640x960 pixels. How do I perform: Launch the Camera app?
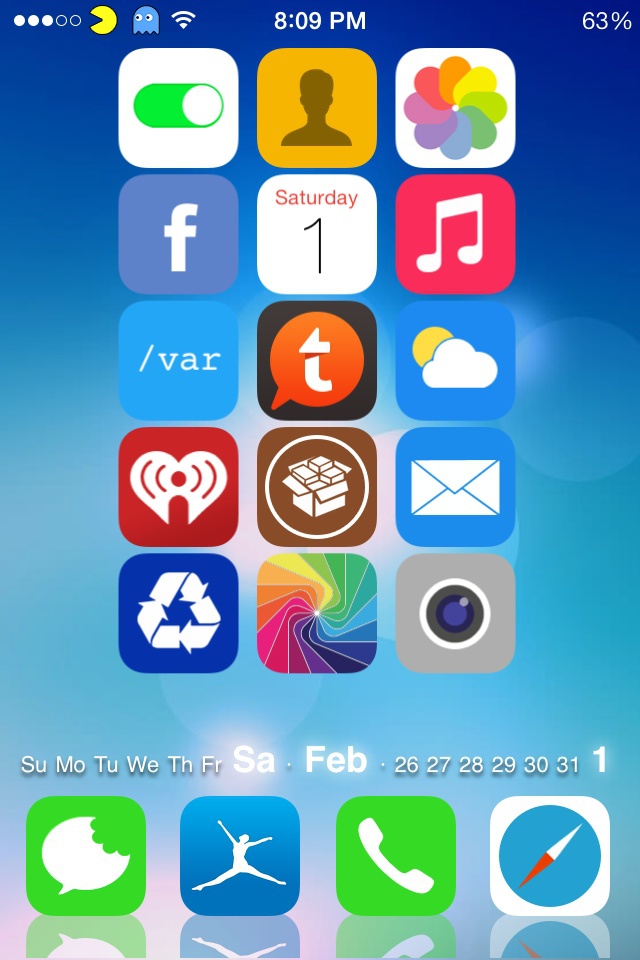(x=455, y=613)
